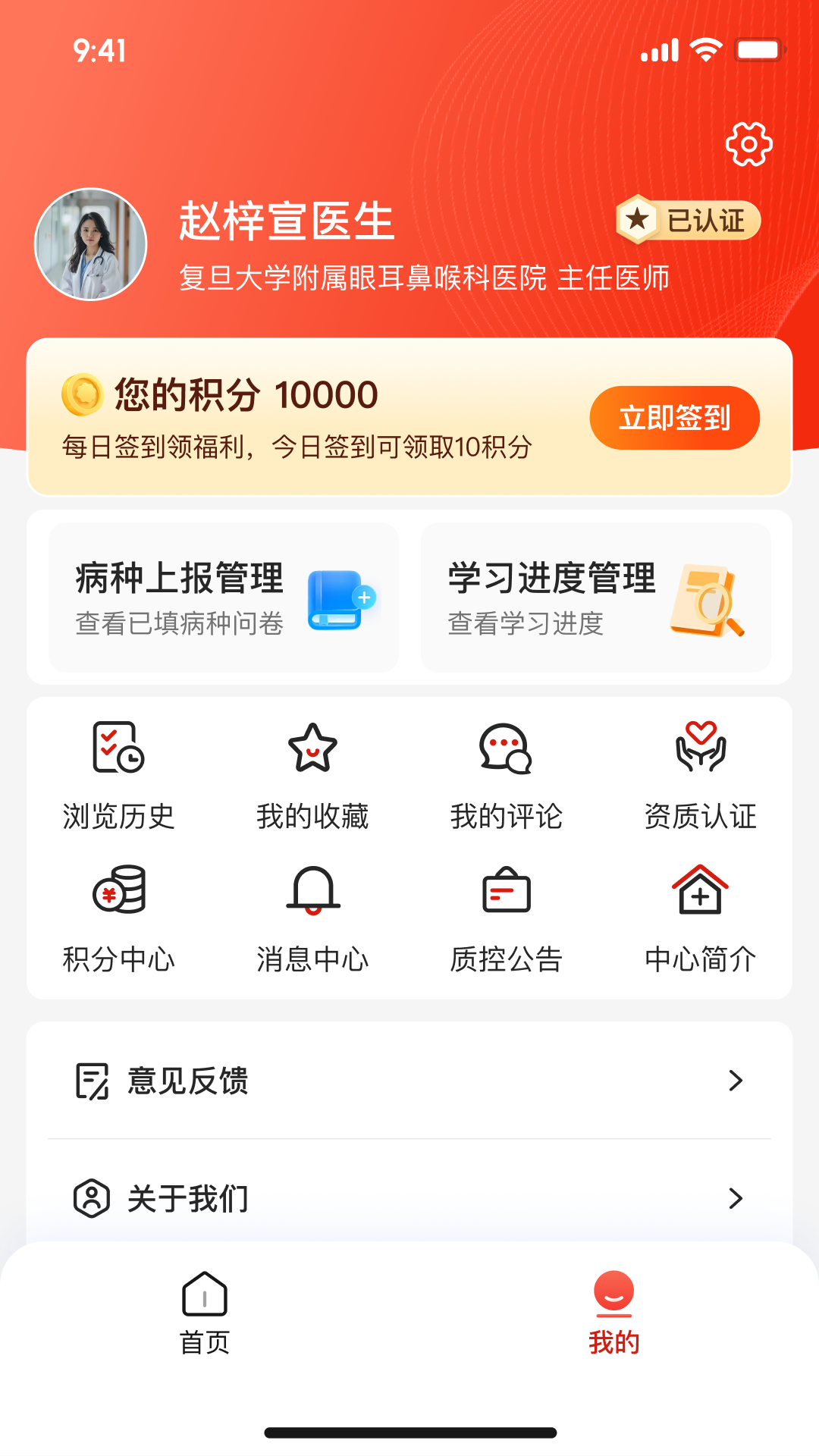The image size is (819, 1456).
Task: Open 病种上报管理 disease report management card
Action: tap(224, 598)
